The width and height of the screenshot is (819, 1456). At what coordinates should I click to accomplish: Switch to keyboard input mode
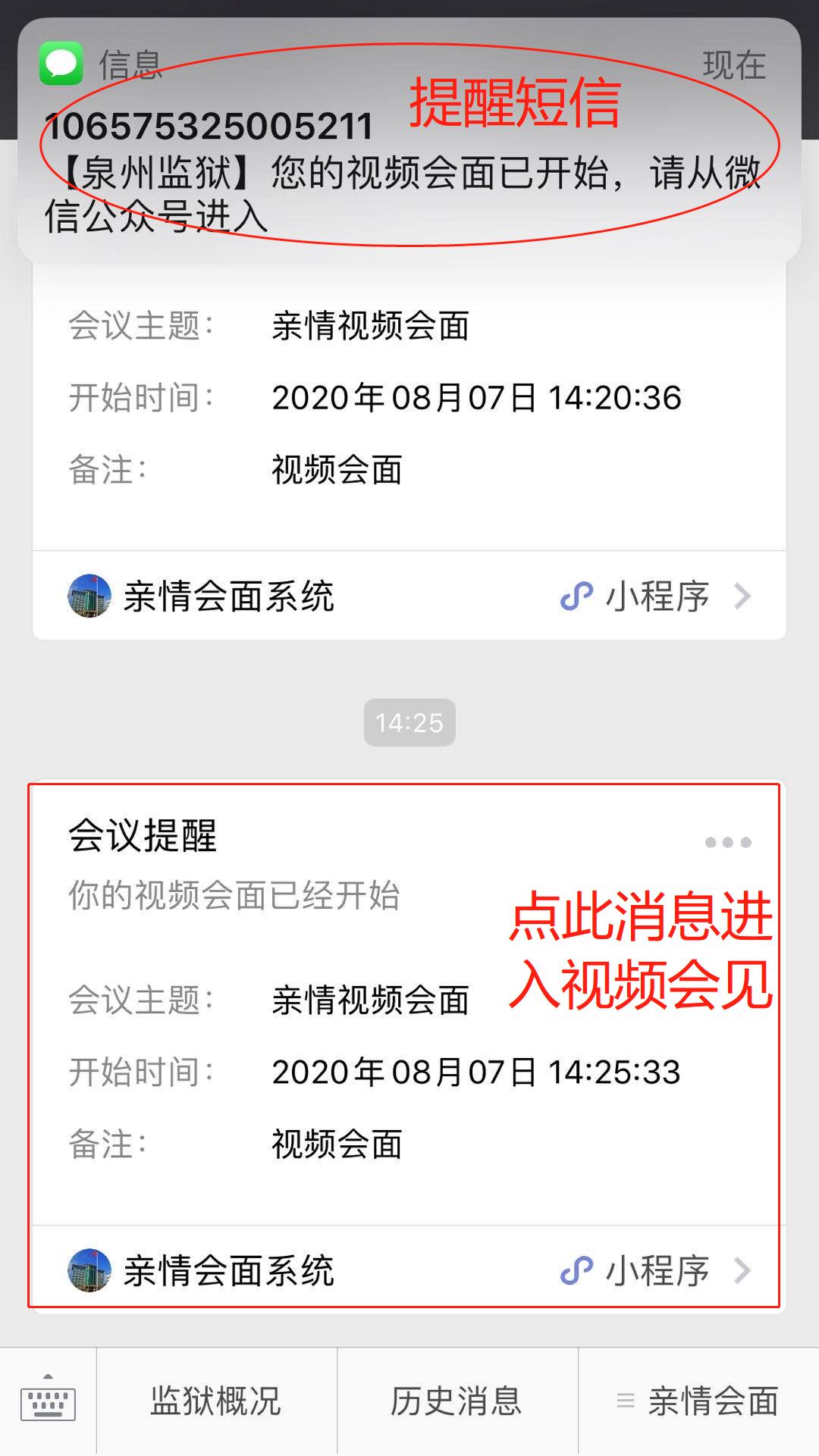pos(48,1401)
